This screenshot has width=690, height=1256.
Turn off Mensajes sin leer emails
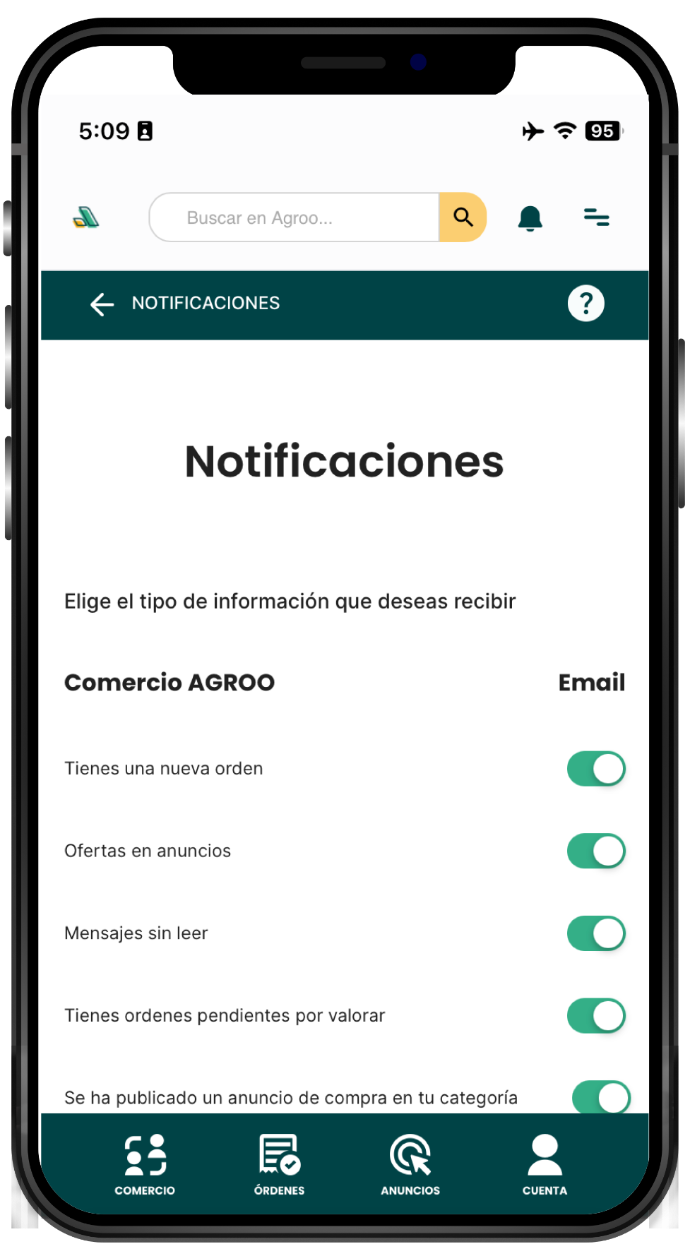[x=596, y=933]
